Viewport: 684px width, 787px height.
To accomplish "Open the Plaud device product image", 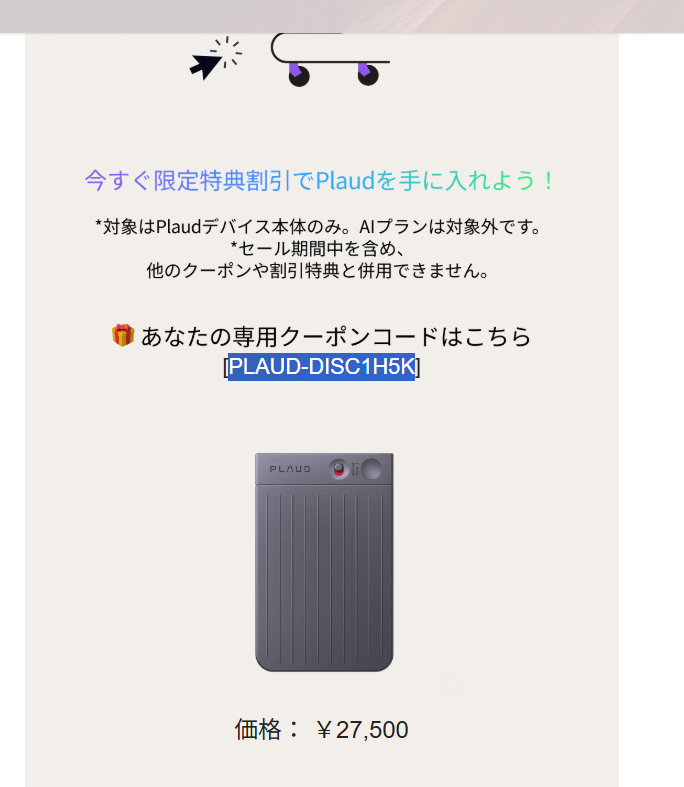I will coord(324,562).
